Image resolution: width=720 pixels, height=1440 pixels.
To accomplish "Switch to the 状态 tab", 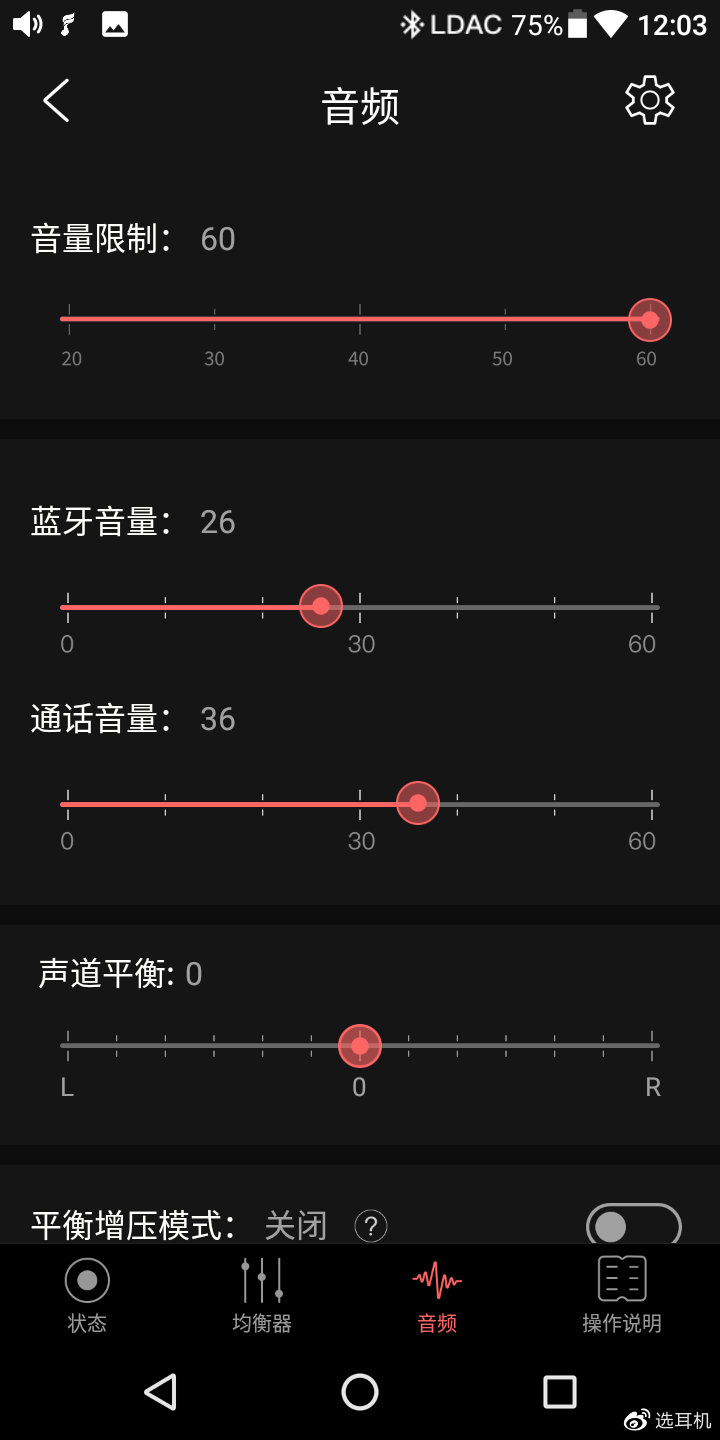I will [x=87, y=1295].
